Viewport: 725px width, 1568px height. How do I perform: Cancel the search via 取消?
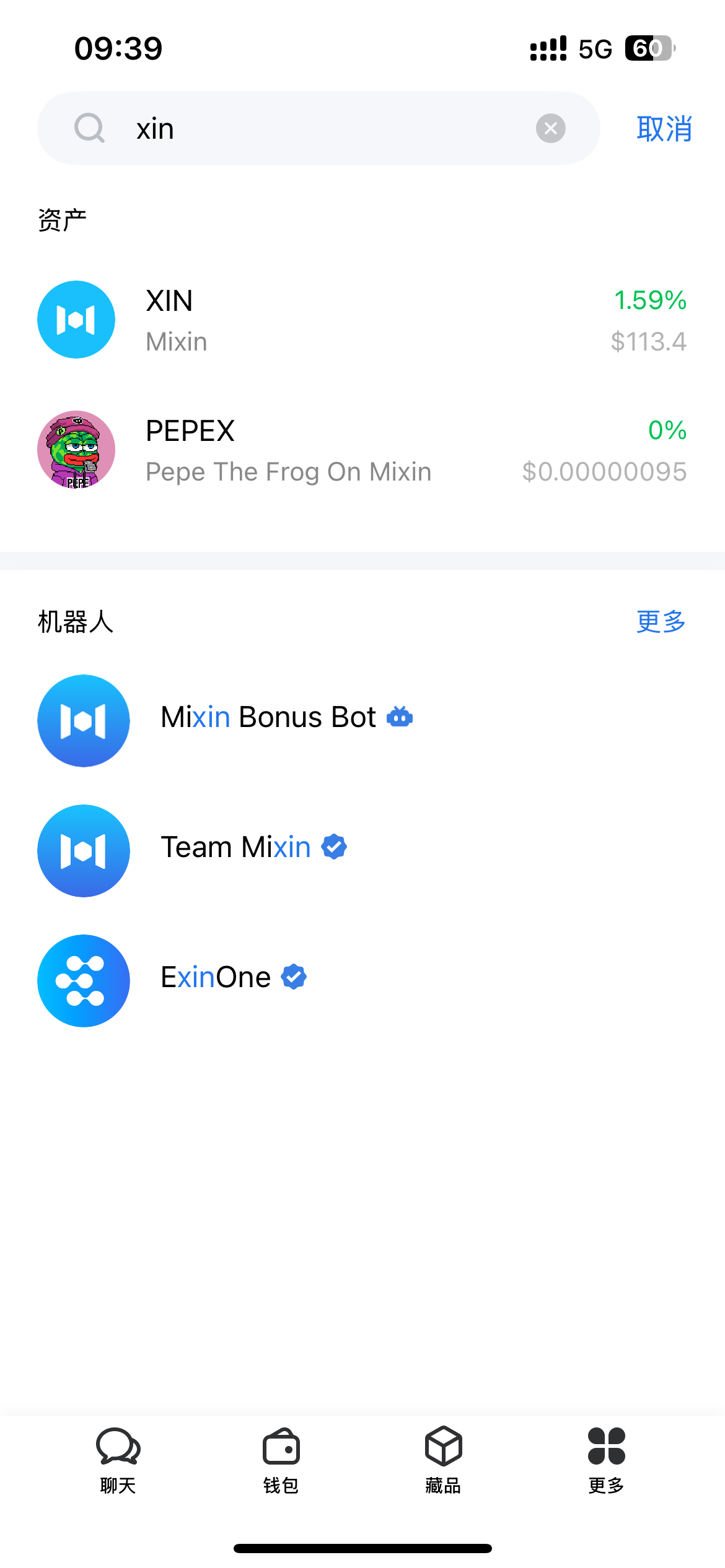click(664, 129)
